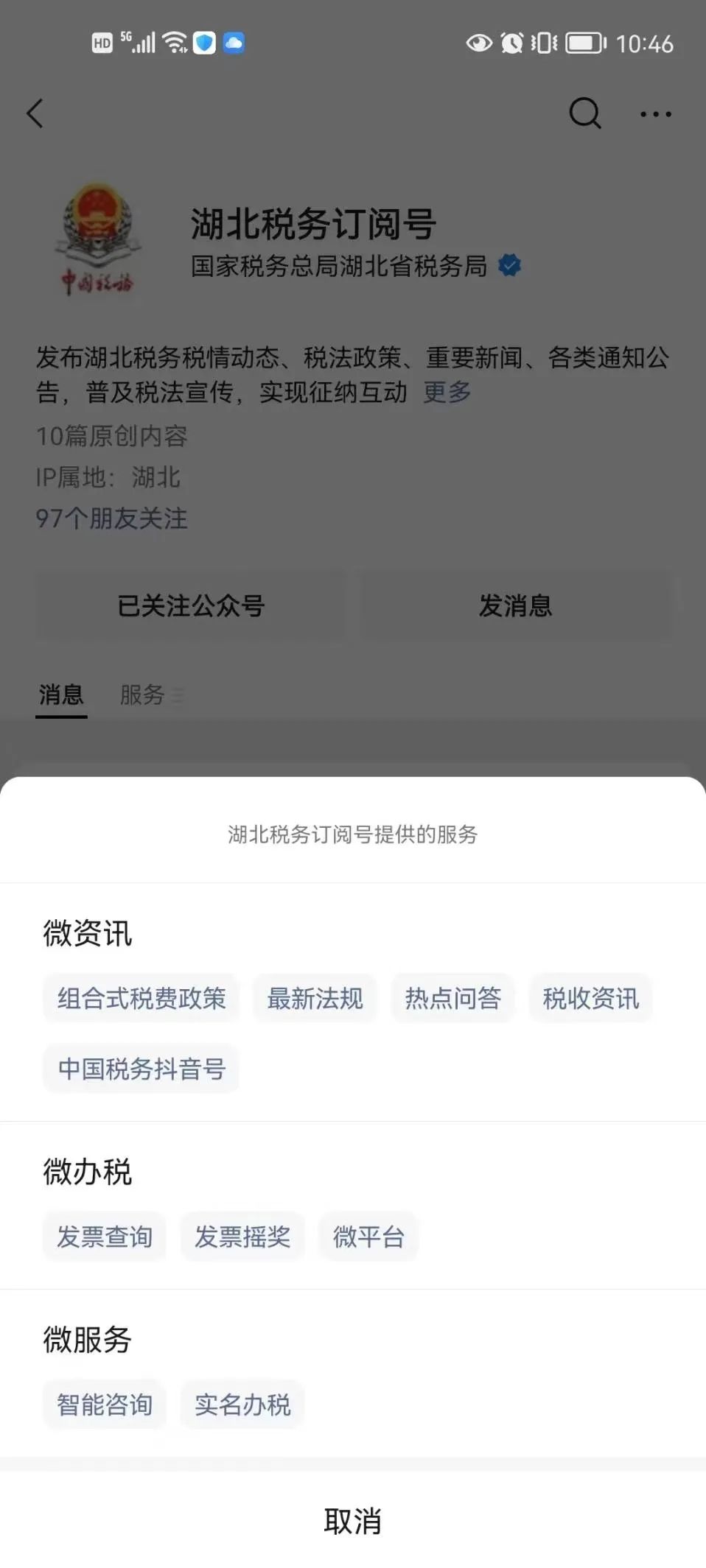Tap the 税收资讯 chip
Viewport: 706px width, 1568px height.
click(x=590, y=999)
